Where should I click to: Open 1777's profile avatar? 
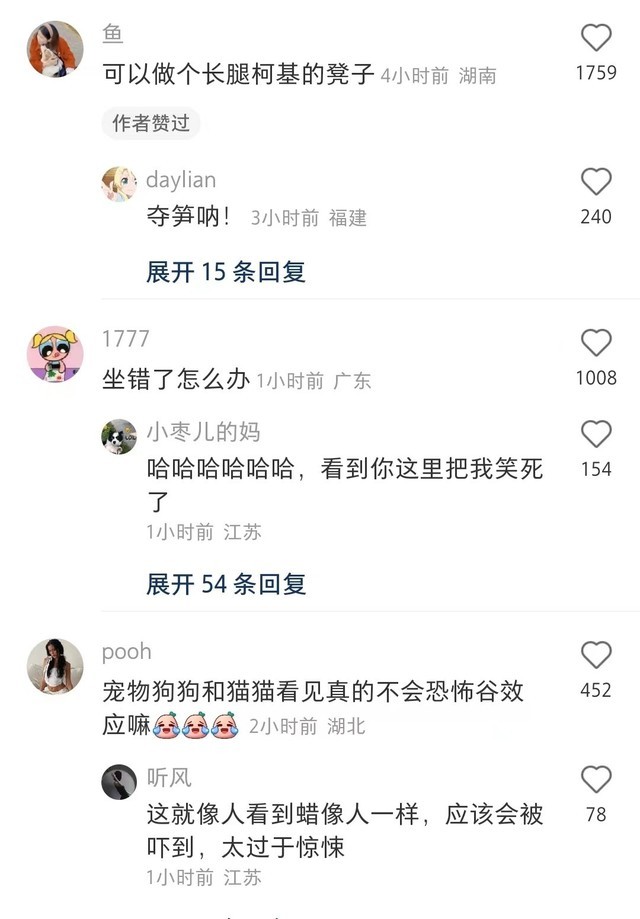(55, 354)
